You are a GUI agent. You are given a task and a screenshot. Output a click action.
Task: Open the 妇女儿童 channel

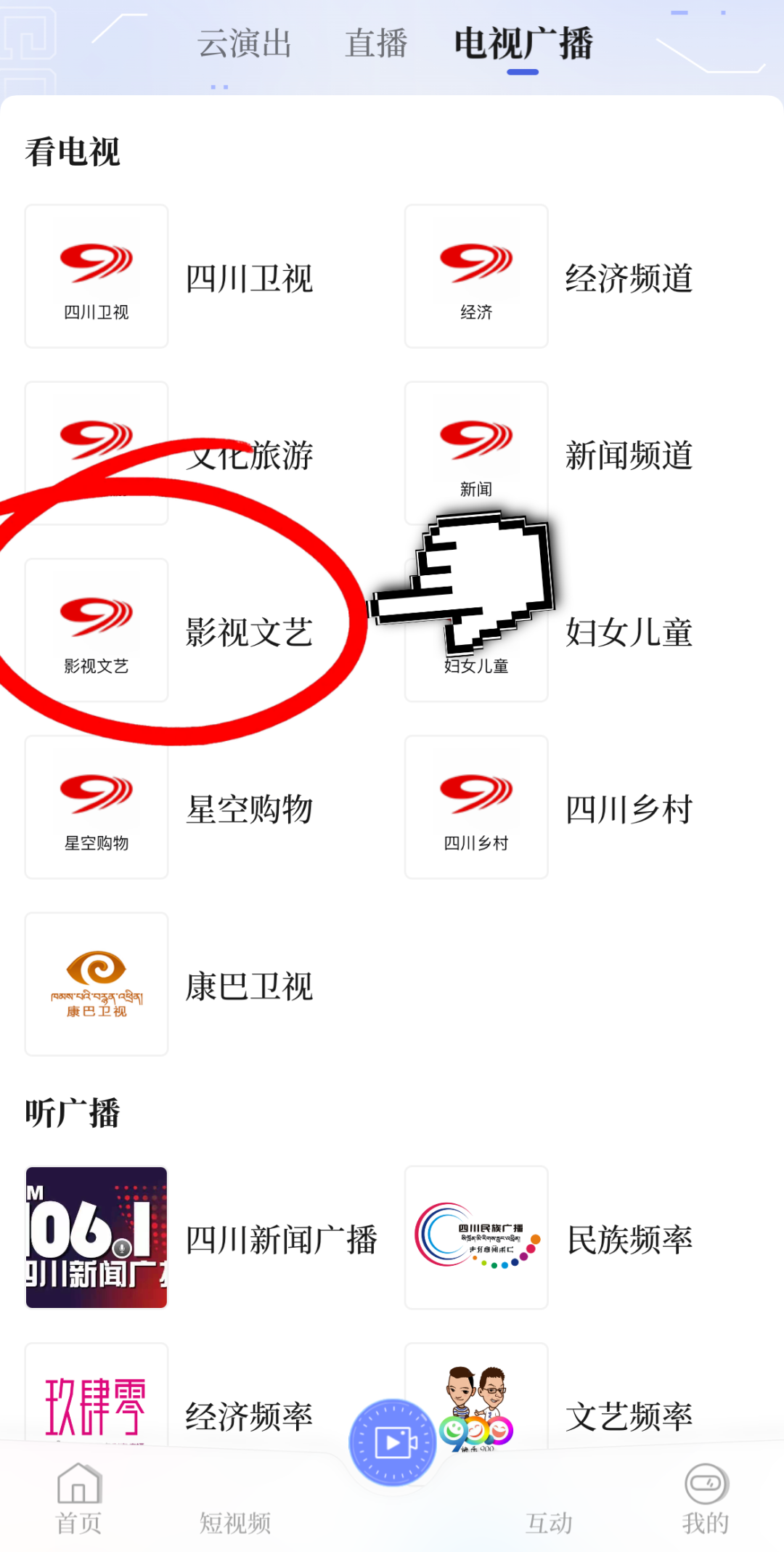(x=629, y=632)
